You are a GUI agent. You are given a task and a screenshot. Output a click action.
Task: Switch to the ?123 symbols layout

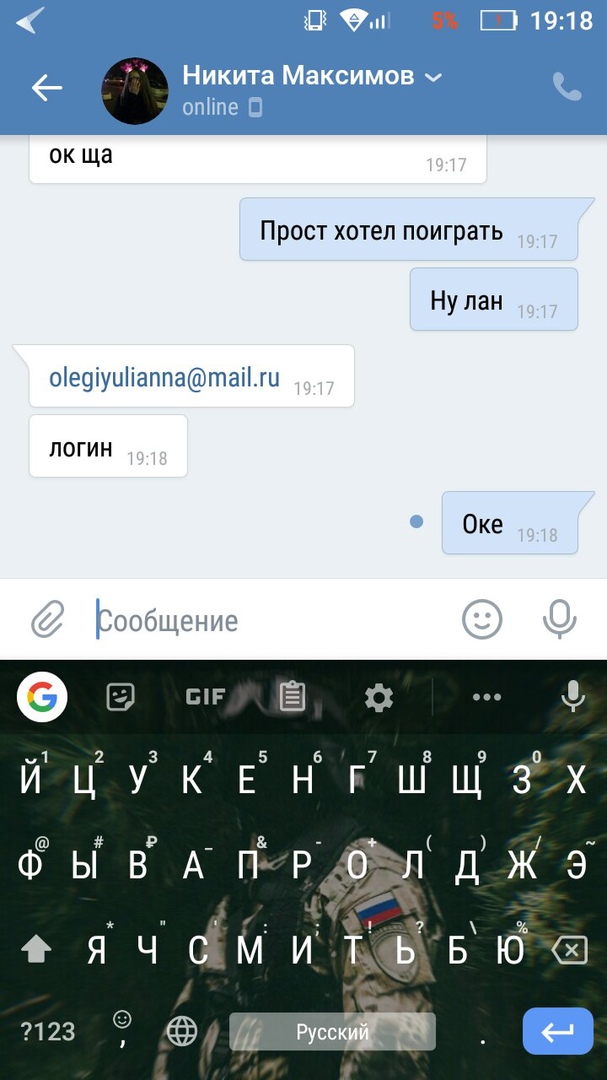tap(48, 1031)
